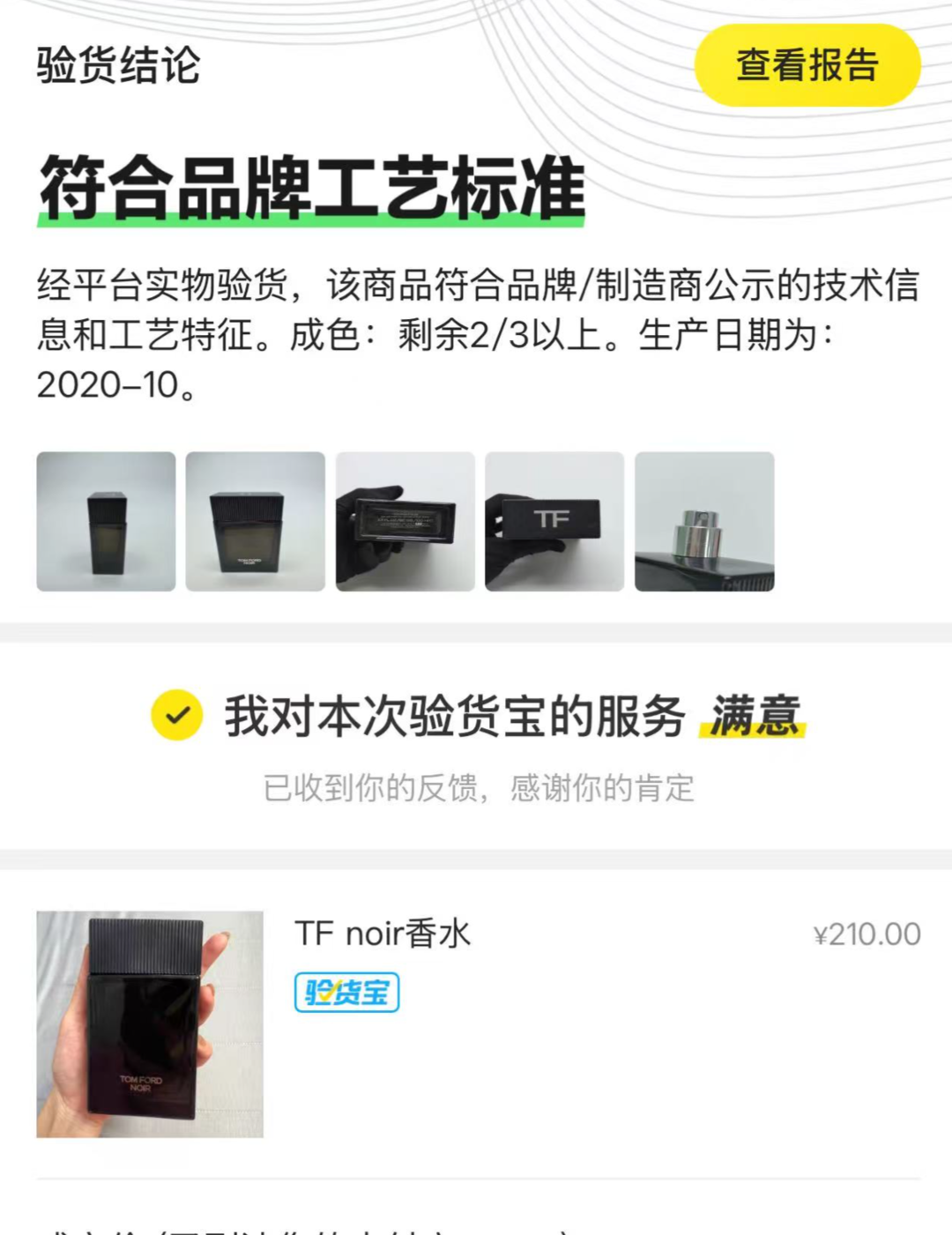View third inspection photo of bottle base label
The width and height of the screenshot is (952, 1235).
(x=405, y=521)
